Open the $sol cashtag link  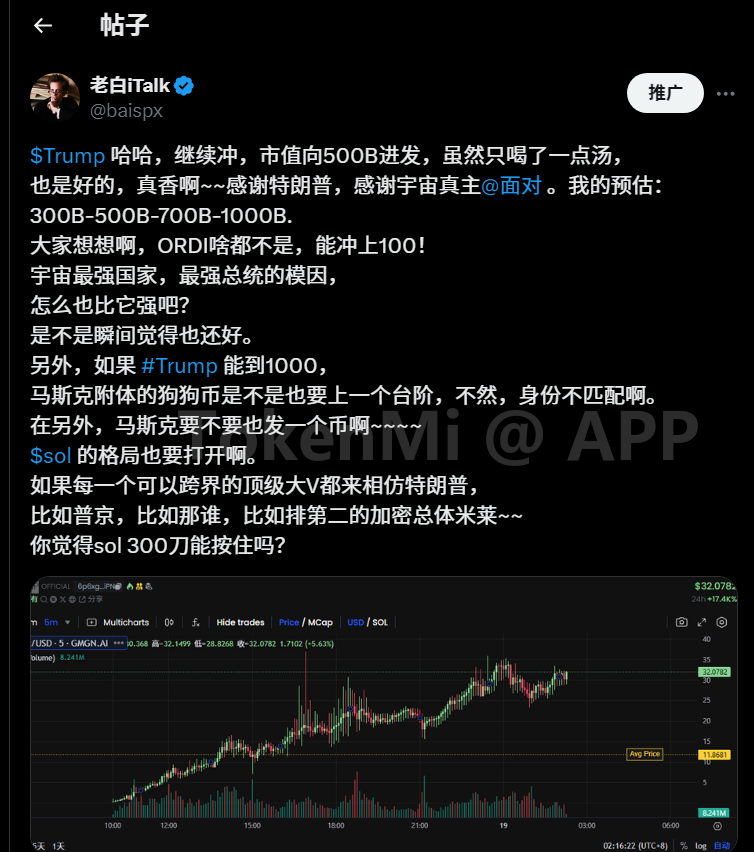[50, 456]
